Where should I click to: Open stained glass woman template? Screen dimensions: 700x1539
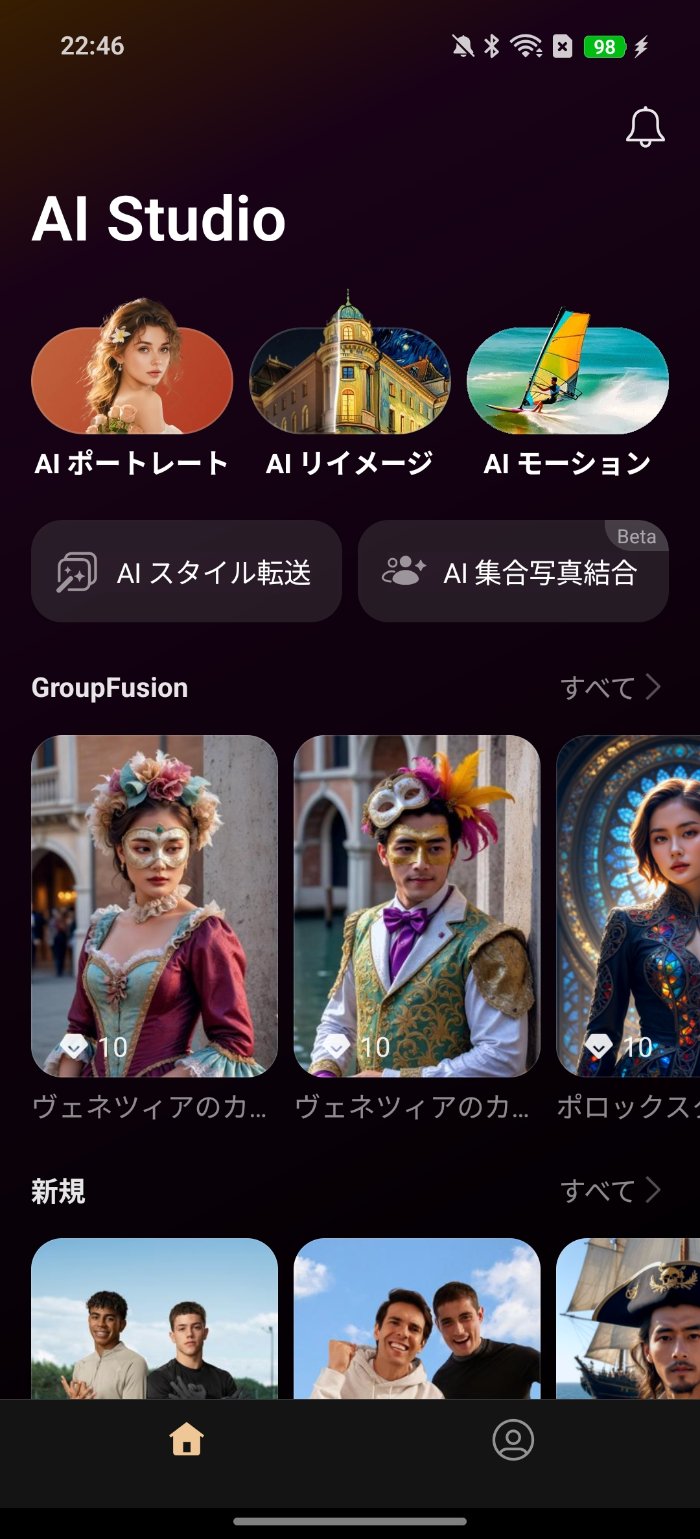coord(628,905)
